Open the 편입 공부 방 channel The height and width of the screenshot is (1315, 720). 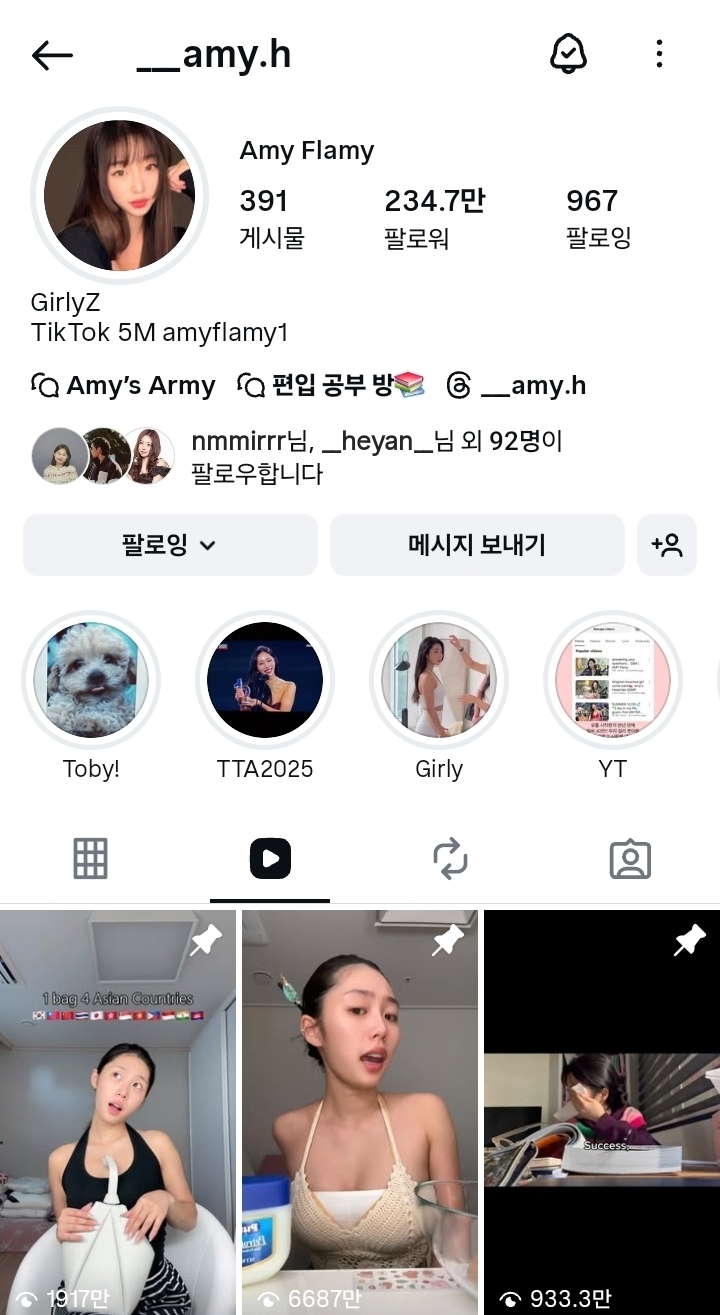(x=331, y=385)
